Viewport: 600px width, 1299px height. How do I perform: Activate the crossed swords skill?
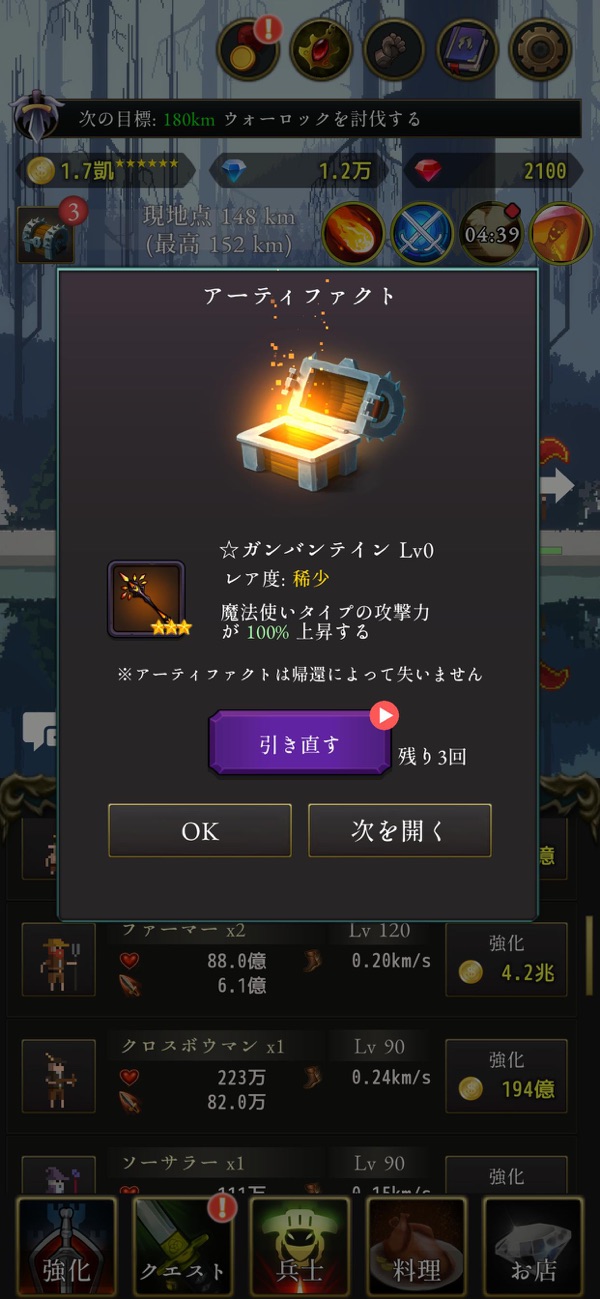point(421,233)
